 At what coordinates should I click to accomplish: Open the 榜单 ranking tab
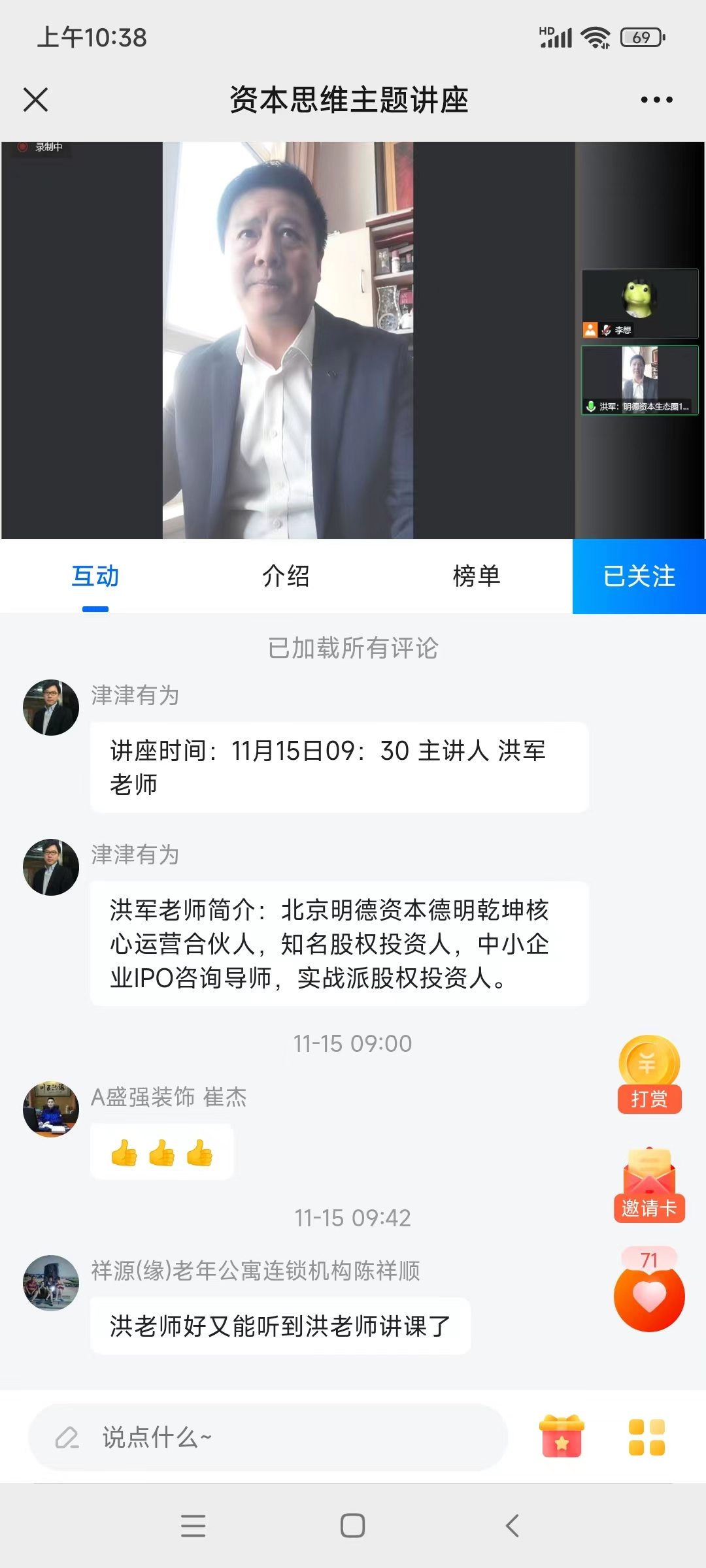(477, 576)
